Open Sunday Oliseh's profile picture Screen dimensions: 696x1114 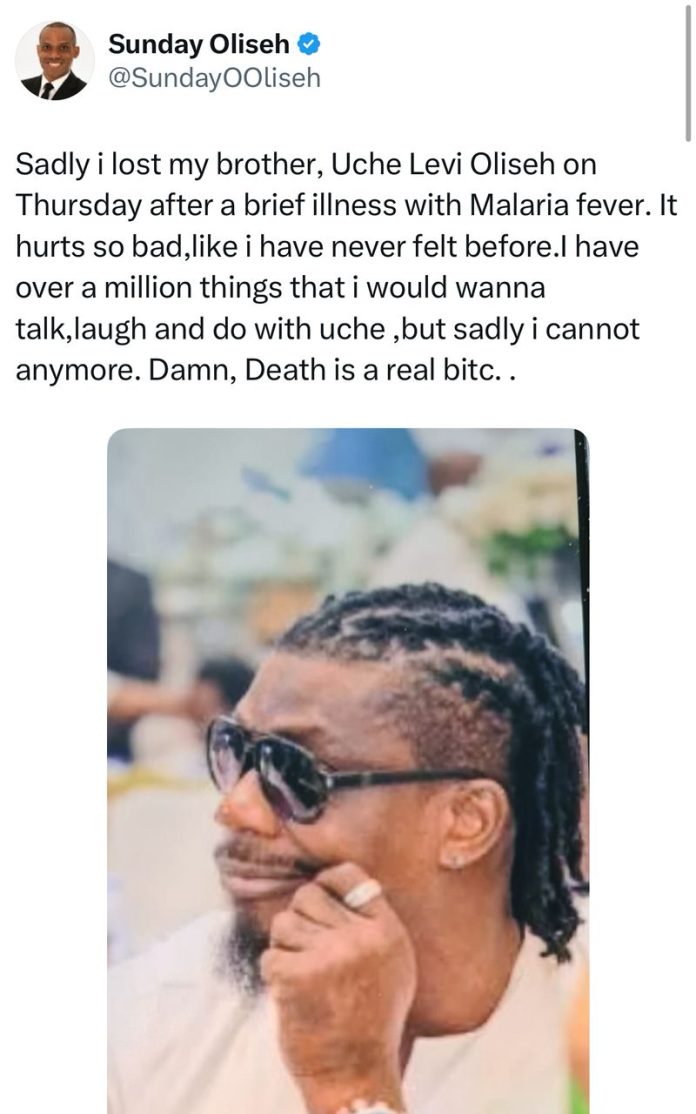pyautogui.click(x=54, y=60)
